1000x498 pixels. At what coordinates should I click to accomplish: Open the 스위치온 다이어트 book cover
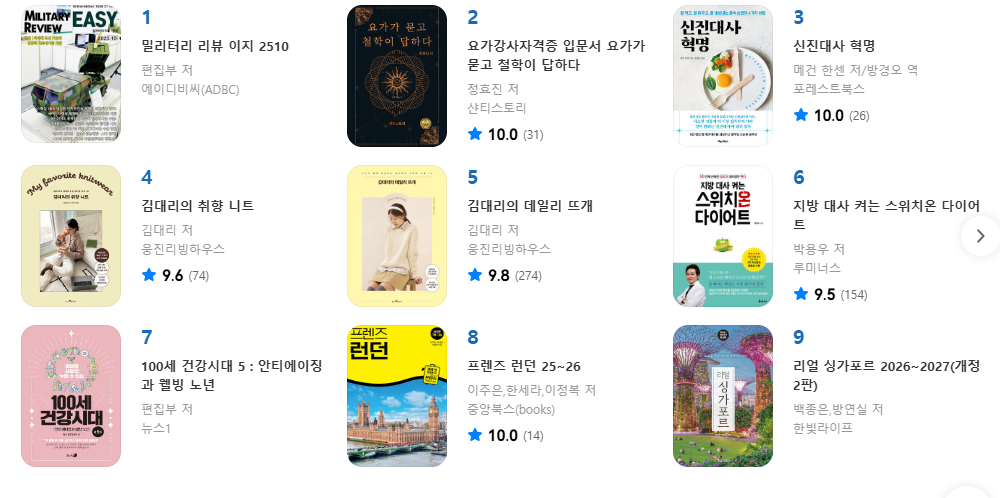coord(722,236)
